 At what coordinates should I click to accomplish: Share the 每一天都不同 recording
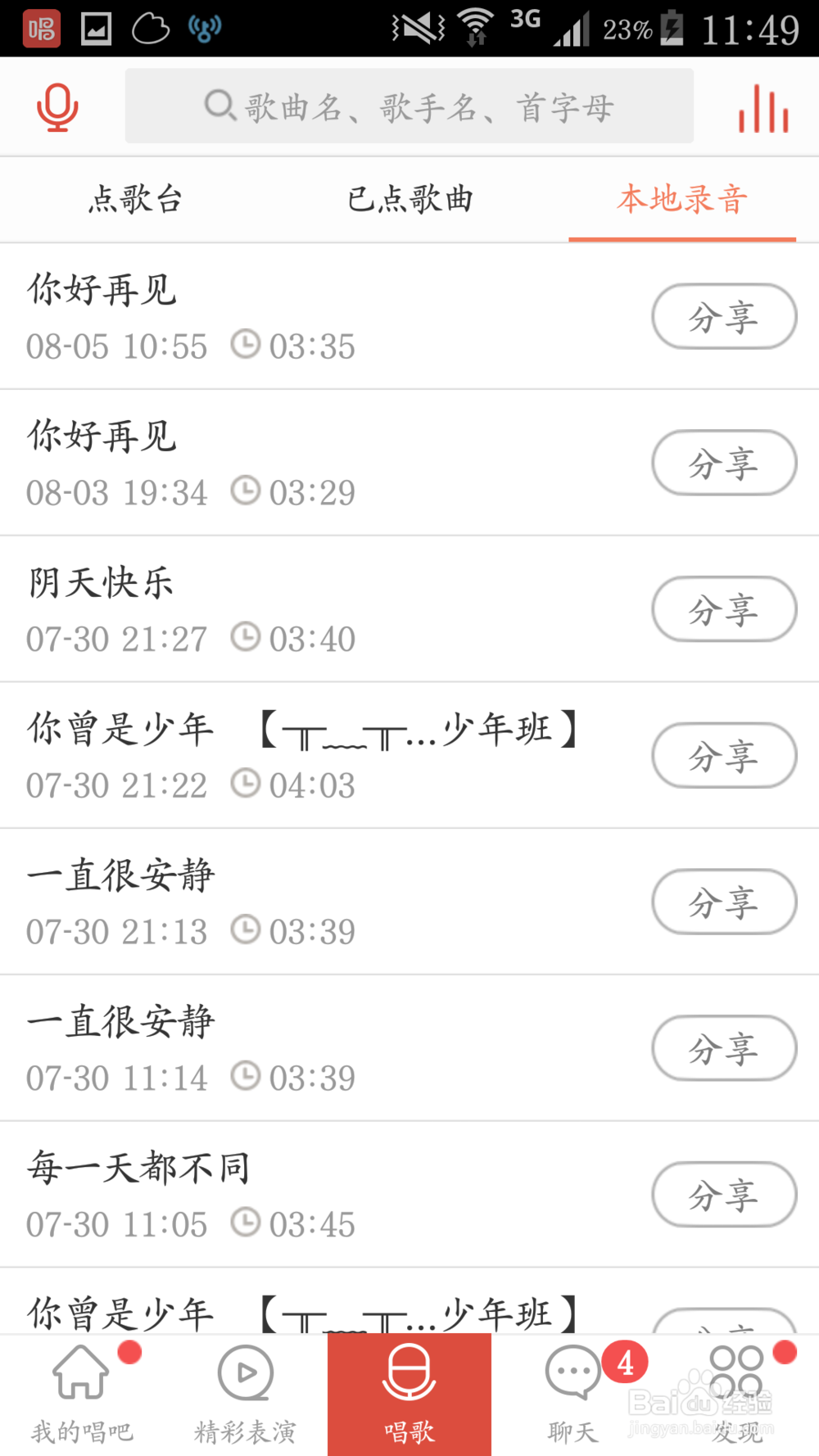(x=724, y=1194)
